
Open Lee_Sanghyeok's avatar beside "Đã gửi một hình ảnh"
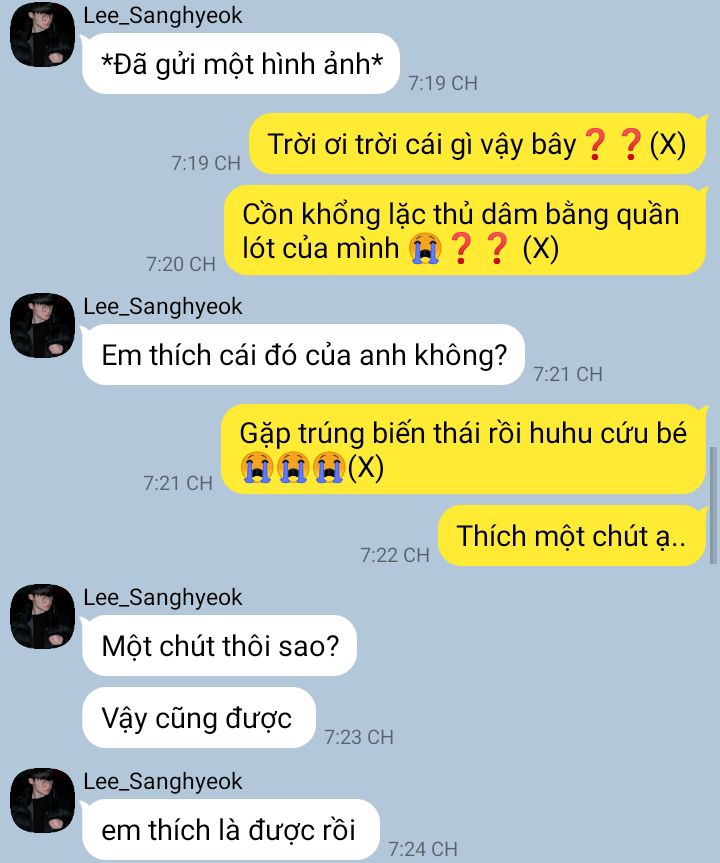(x=42, y=35)
